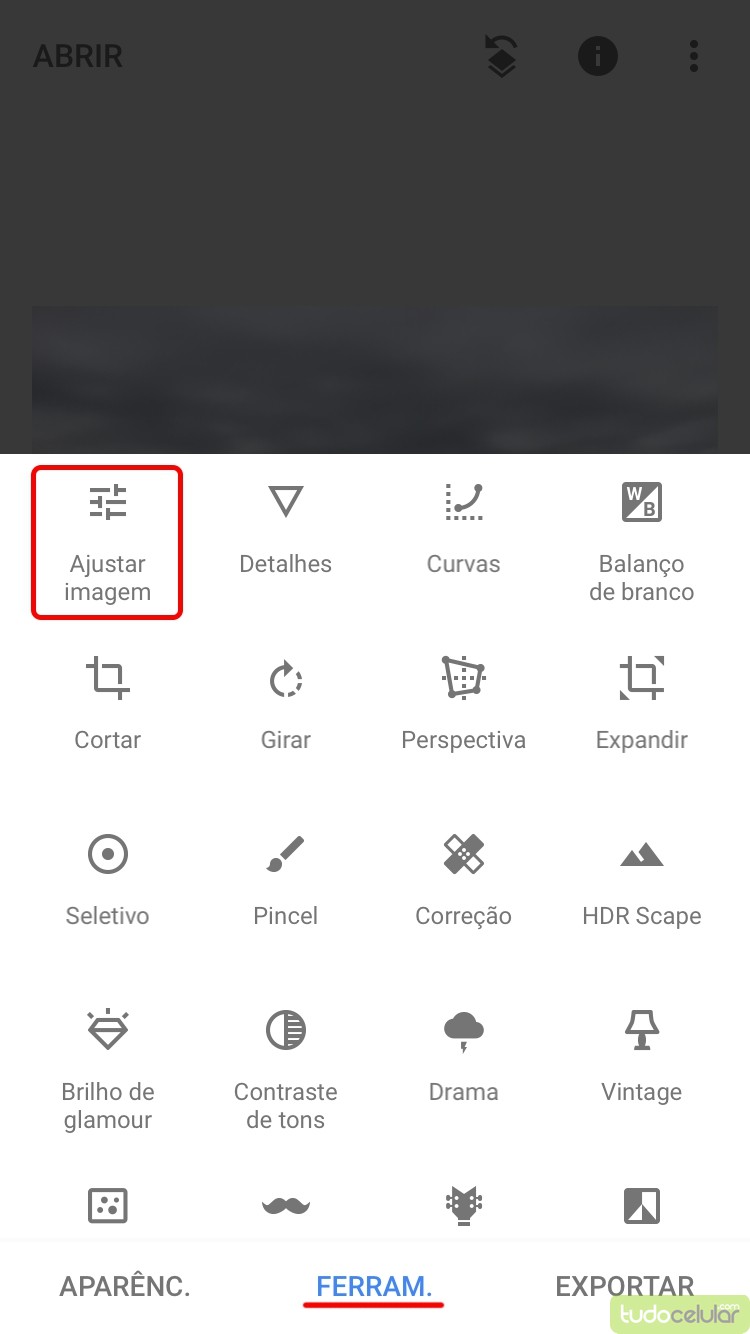The height and width of the screenshot is (1334, 750).
Task: Open the Correção healing tool
Action: (463, 881)
